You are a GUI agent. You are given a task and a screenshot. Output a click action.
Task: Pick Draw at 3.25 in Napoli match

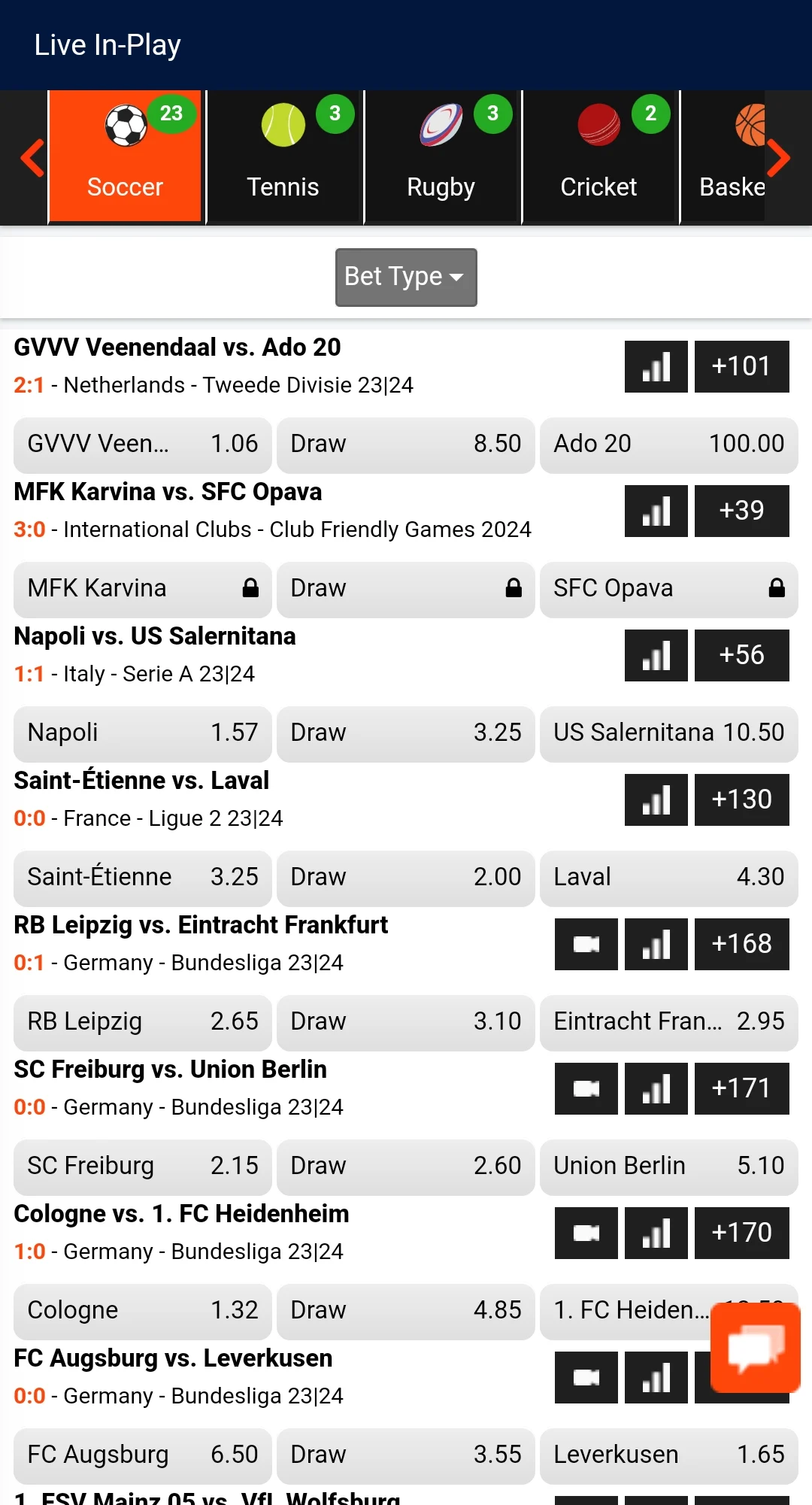[x=406, y=733]
